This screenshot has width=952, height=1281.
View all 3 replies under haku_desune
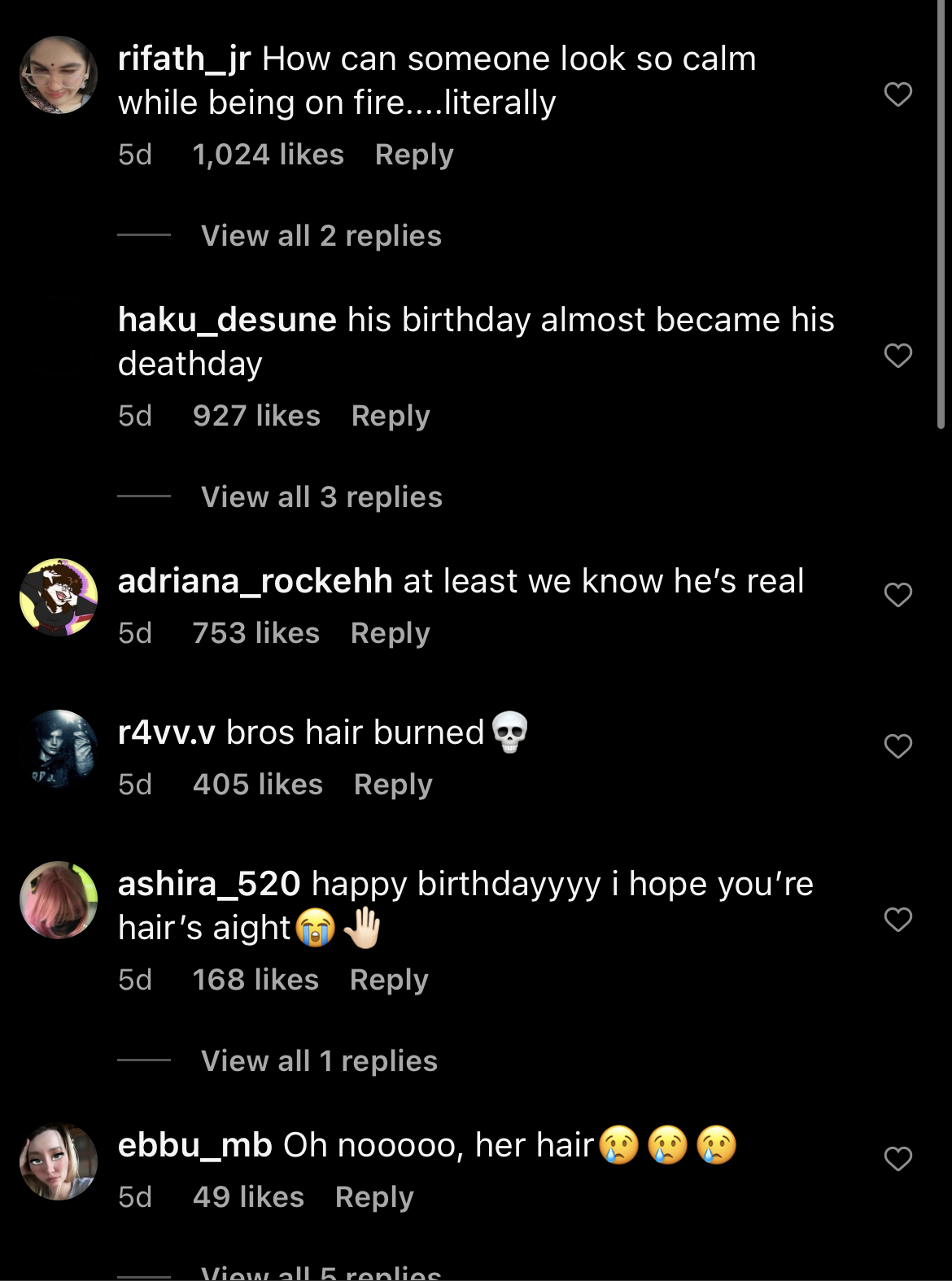(321, 497)
